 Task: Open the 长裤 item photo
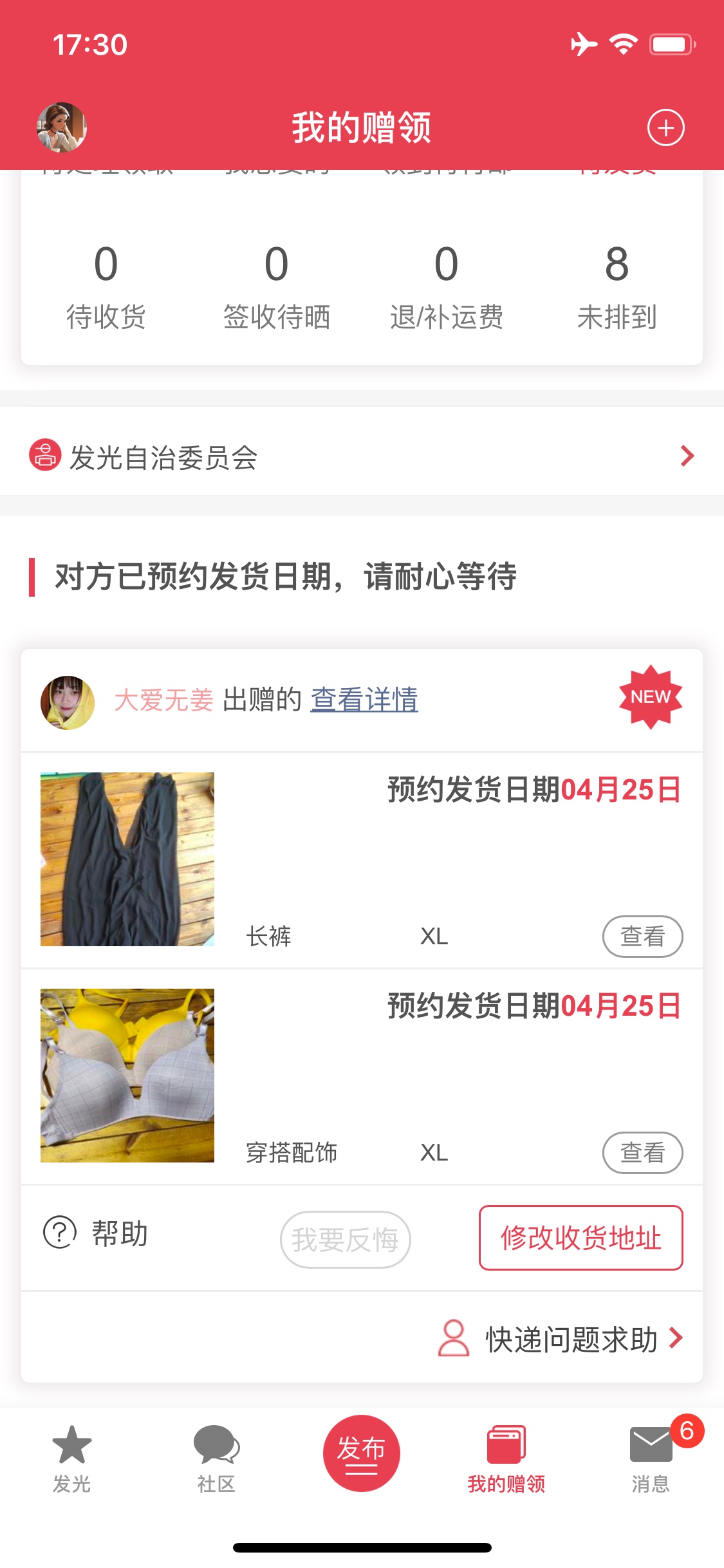point(127,859)
